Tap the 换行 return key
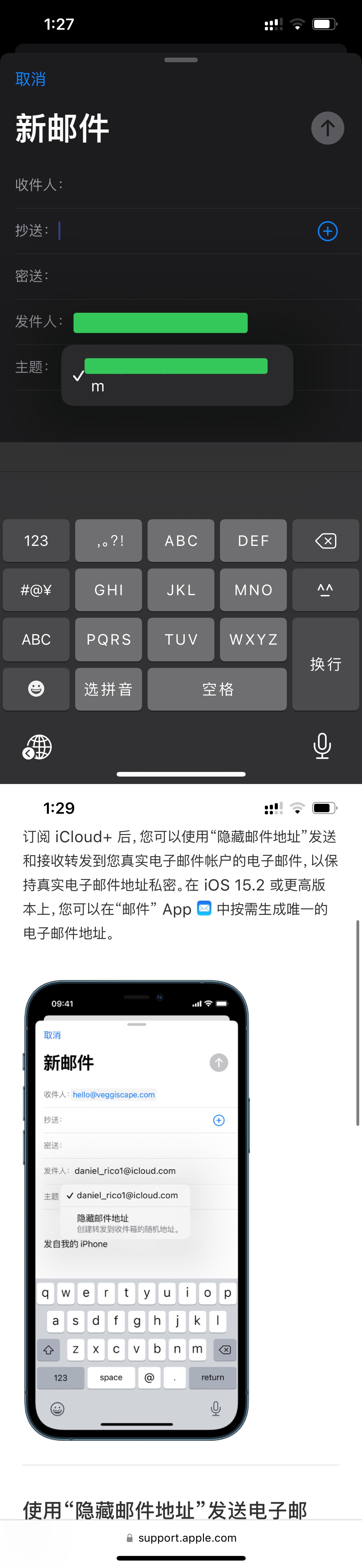The width and height of the screenshot is (362, 1568). pos(325,664)
